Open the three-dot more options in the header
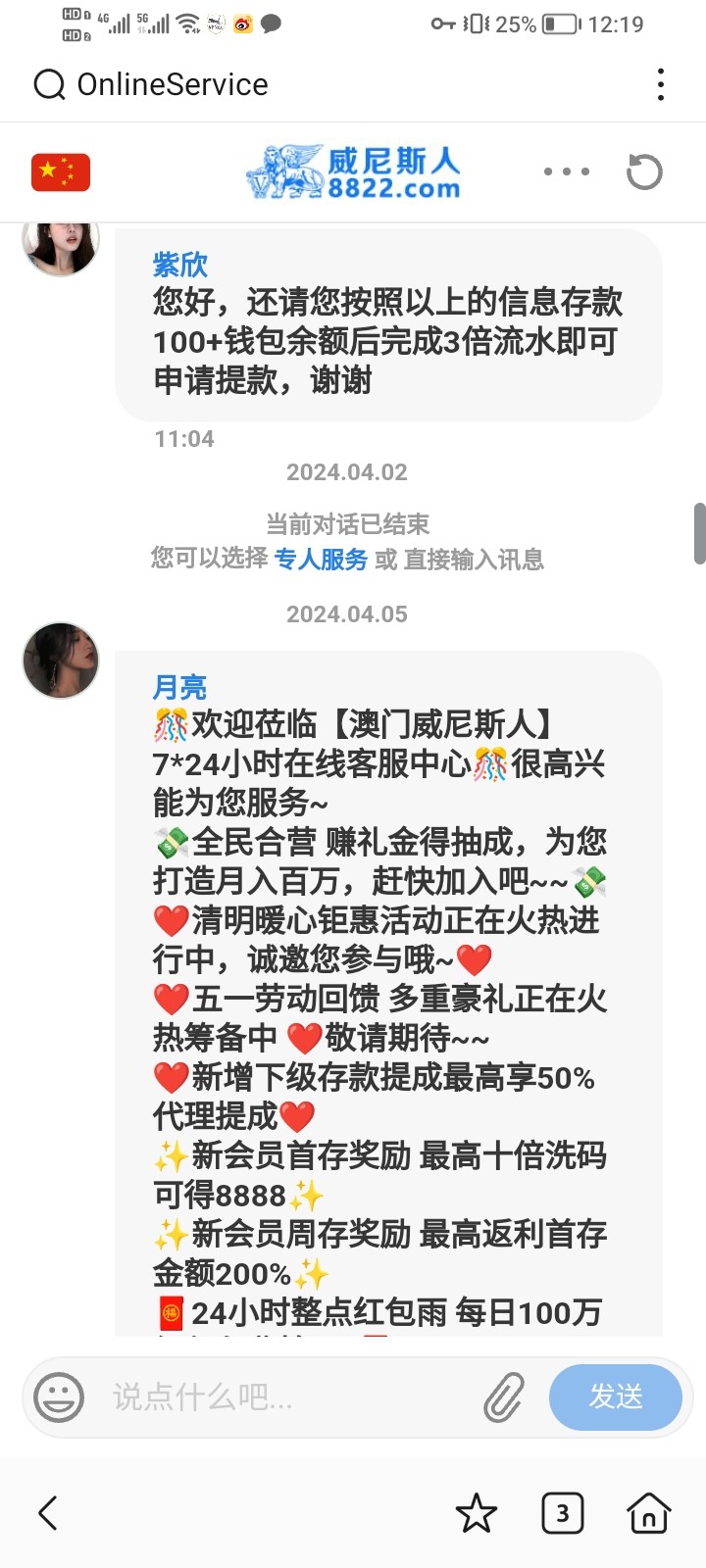The image size is (706, 1568). (567, 171)
